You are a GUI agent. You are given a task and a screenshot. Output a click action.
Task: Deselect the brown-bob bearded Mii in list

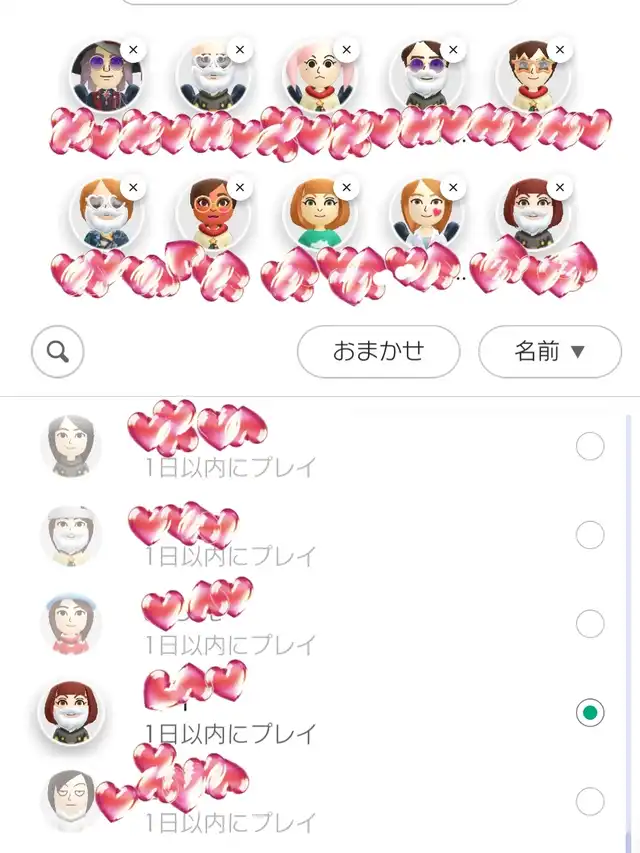click(x=590, y=713)
